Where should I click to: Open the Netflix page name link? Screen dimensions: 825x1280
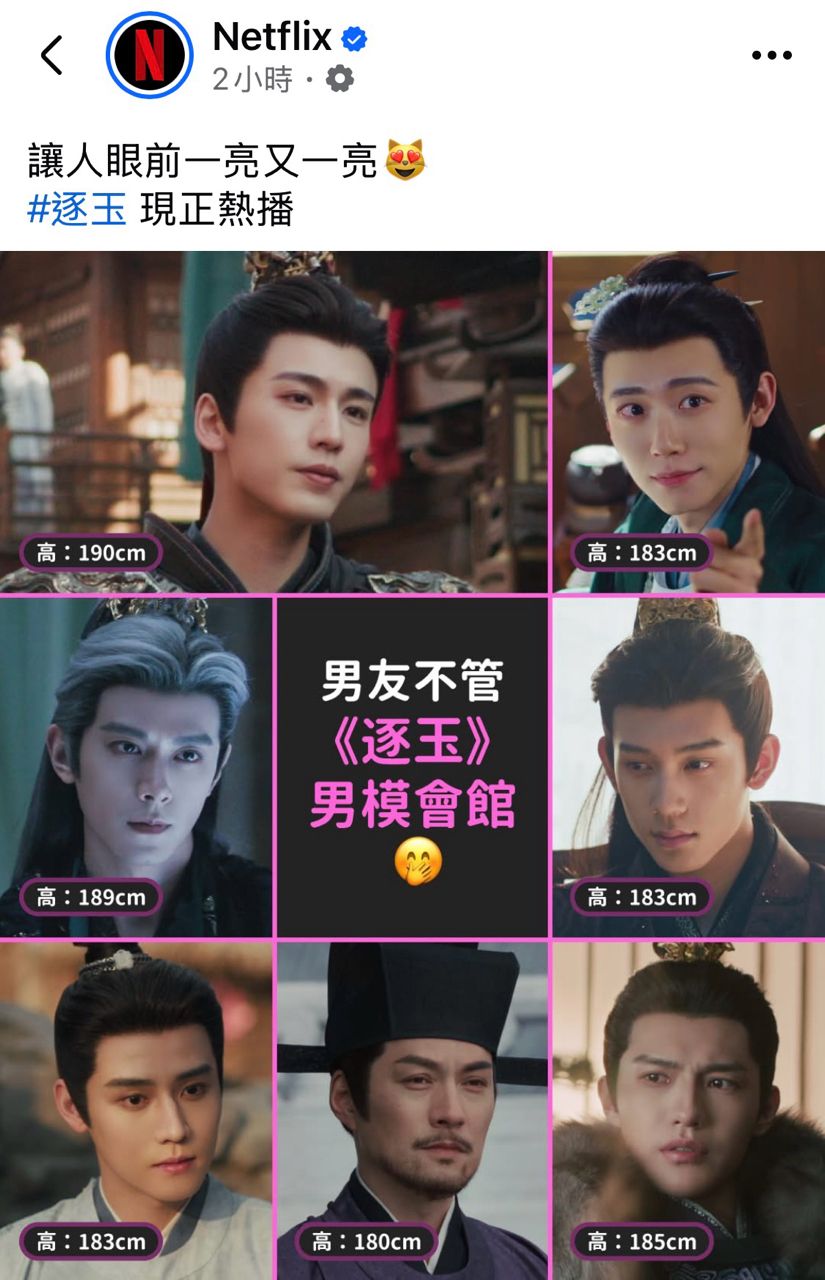[x=272, y=38]
